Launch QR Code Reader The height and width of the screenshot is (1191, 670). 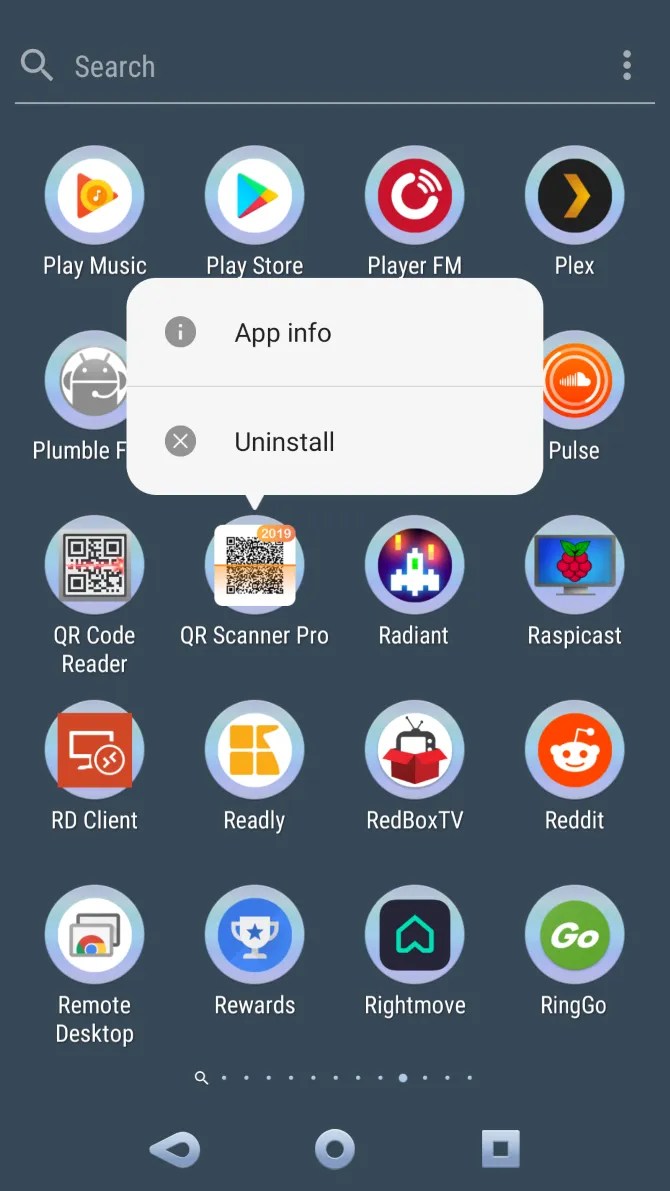pos(95,566)
